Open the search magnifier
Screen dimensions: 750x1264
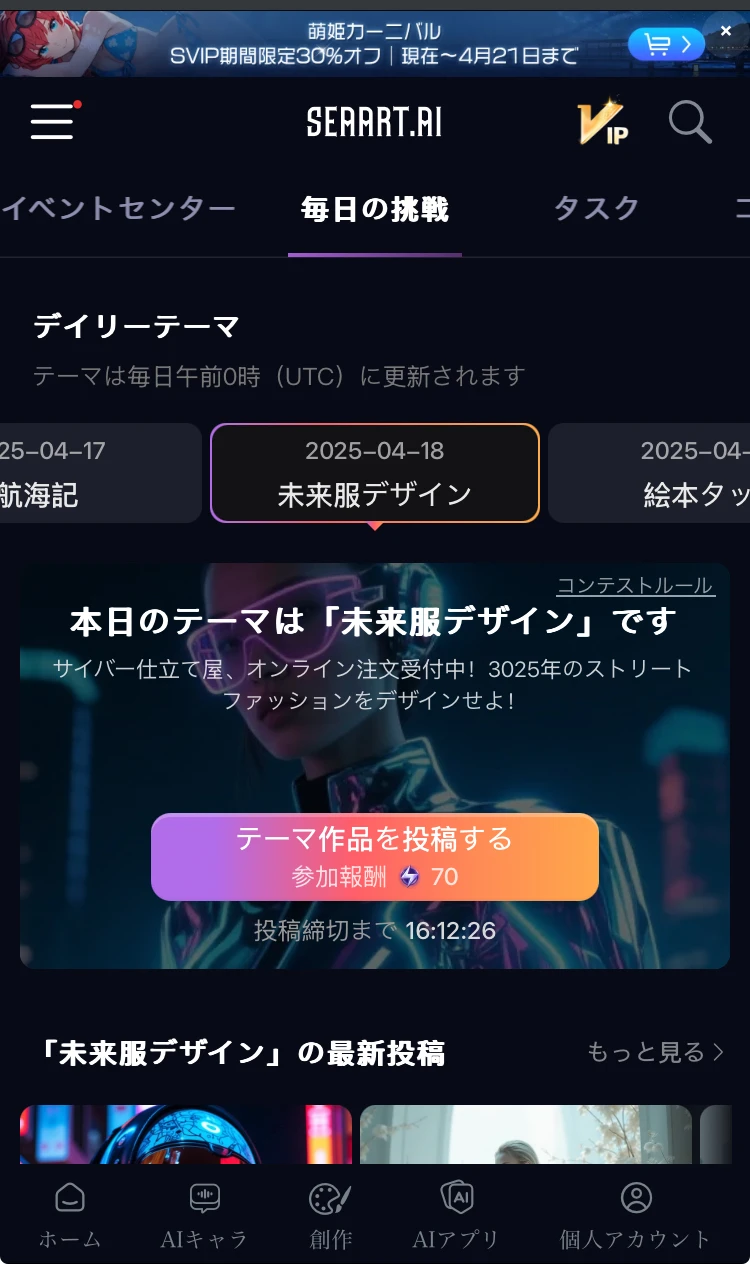(689, 122)
